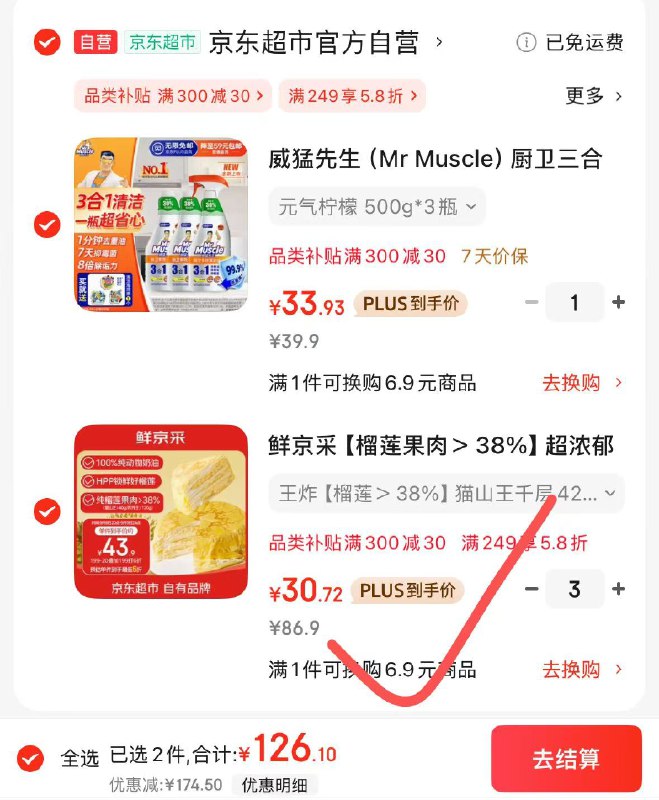Image resolution: width=659 pixels, height=800 pixels.
Task: Open the 威猛先生 product image
Action: click(x=160, y=224)
